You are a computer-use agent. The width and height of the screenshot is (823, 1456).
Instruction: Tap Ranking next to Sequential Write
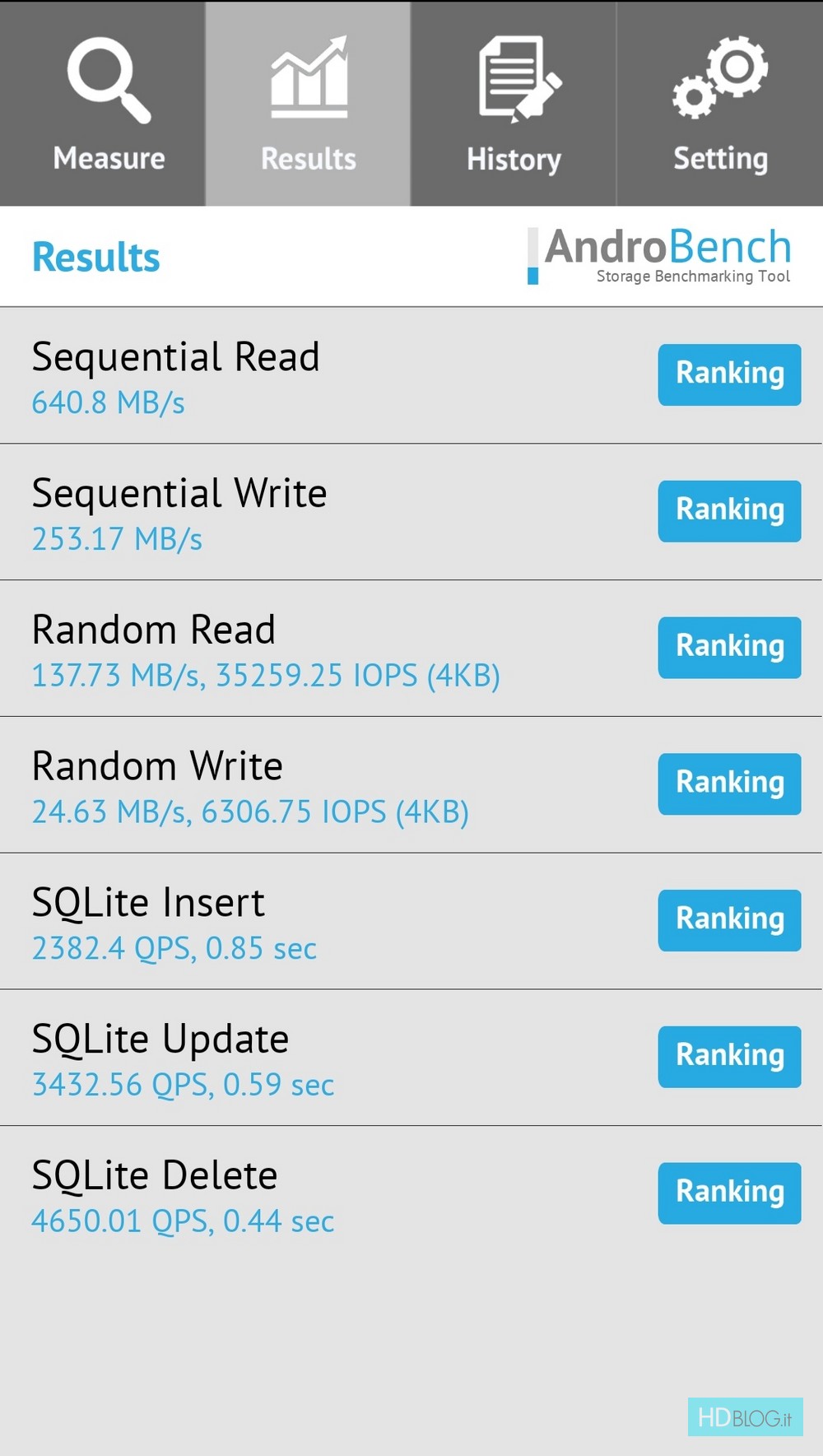point(729,511)
